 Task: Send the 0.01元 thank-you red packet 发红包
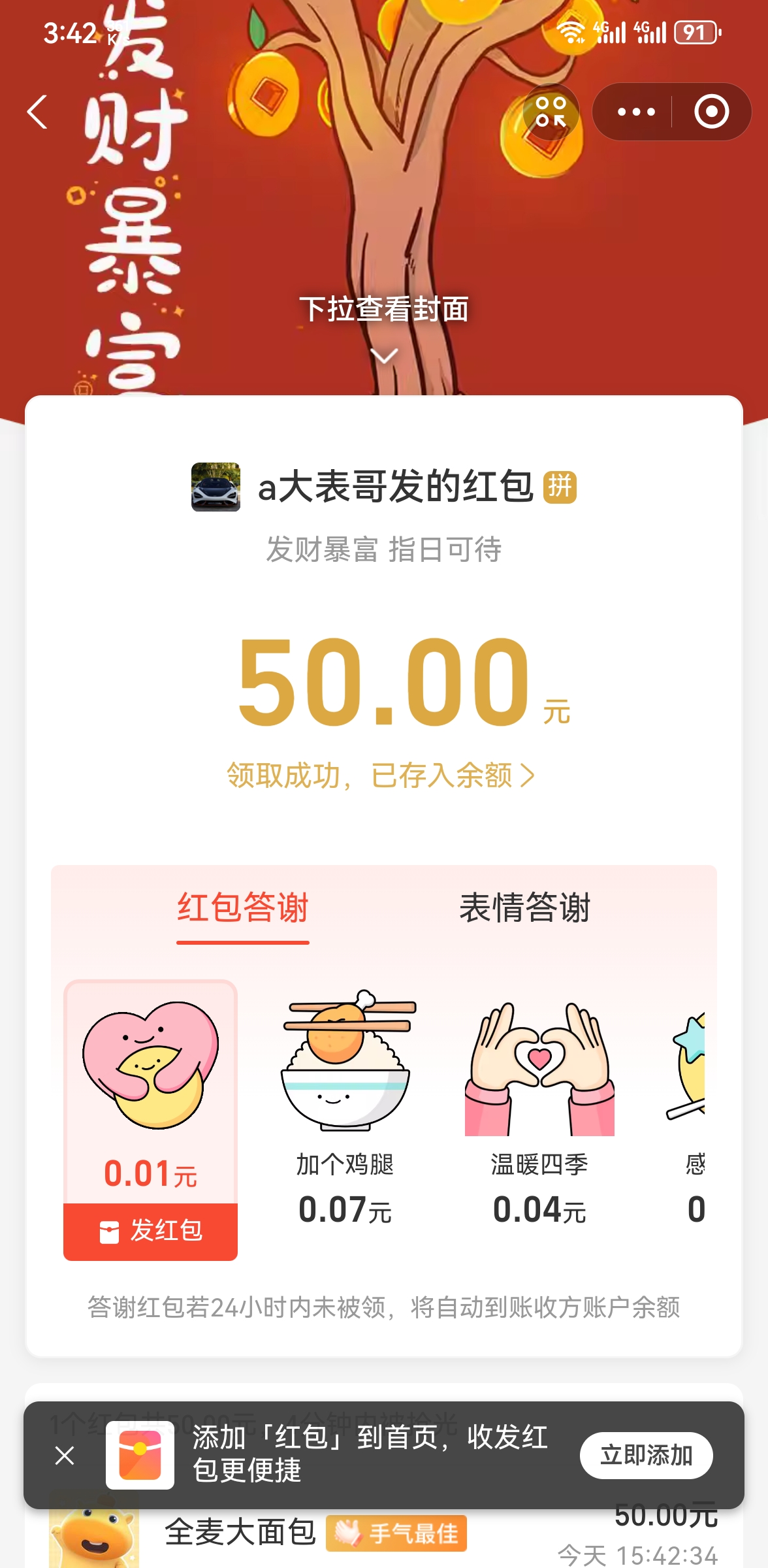(151, 1231)
